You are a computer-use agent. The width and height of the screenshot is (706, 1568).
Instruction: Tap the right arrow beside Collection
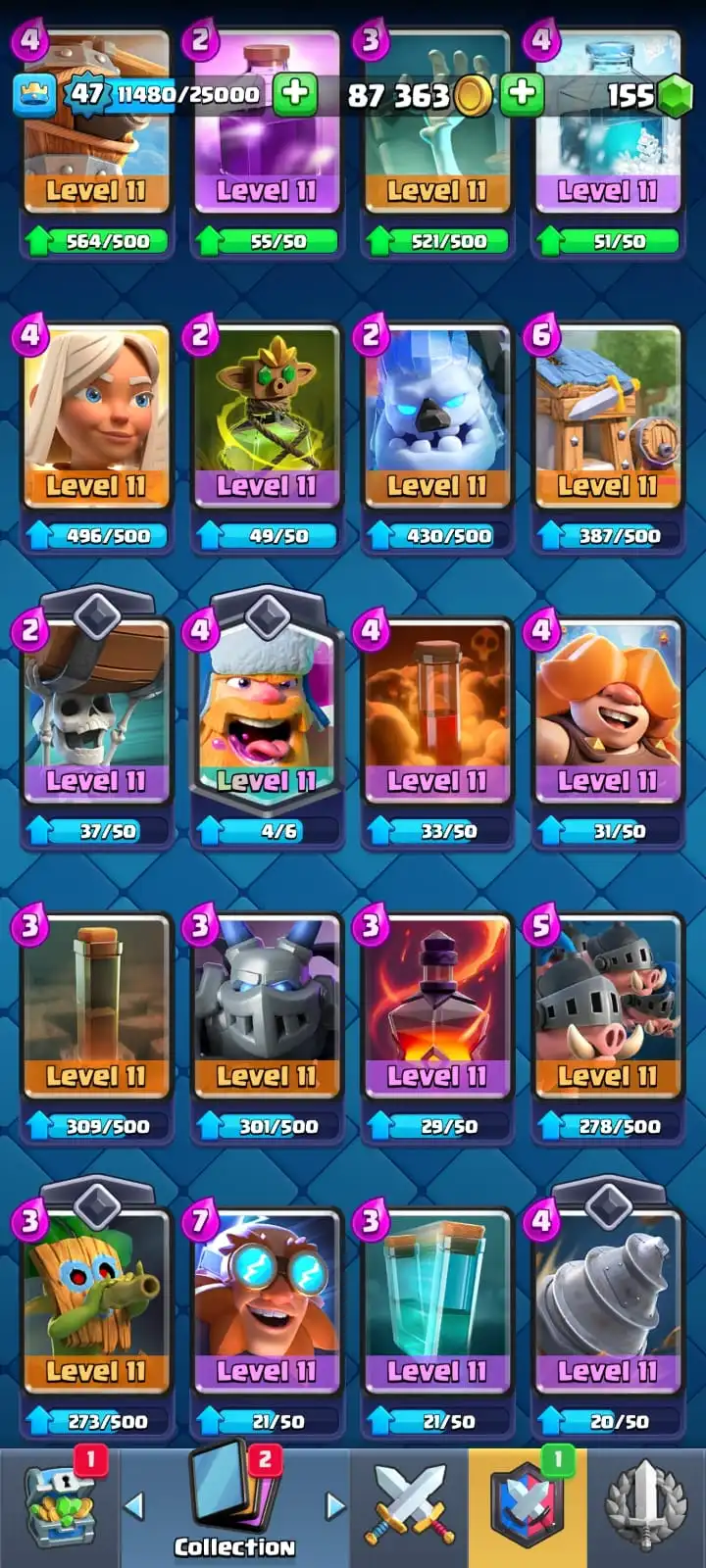(335, 1505)
